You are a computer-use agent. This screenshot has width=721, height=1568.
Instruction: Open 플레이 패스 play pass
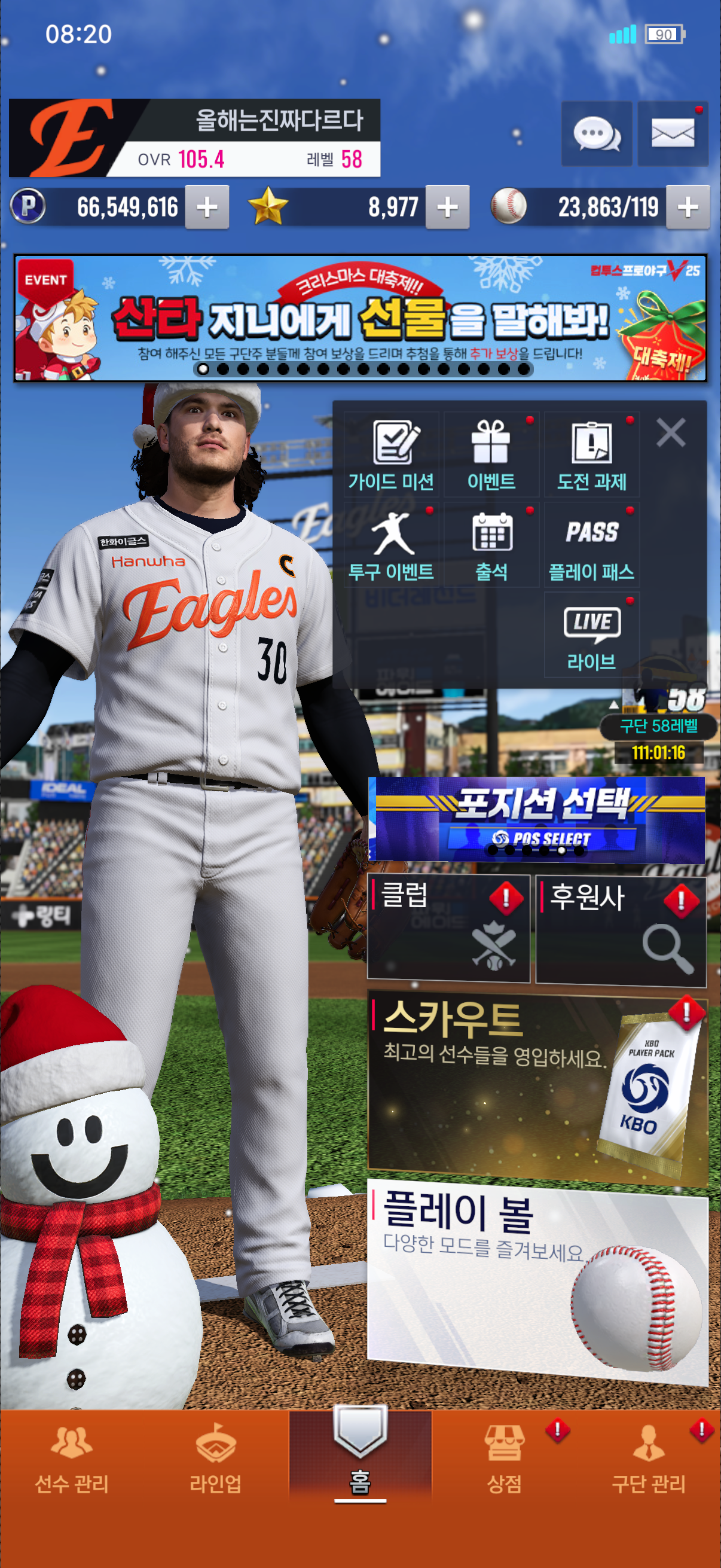tap(591, 545)
